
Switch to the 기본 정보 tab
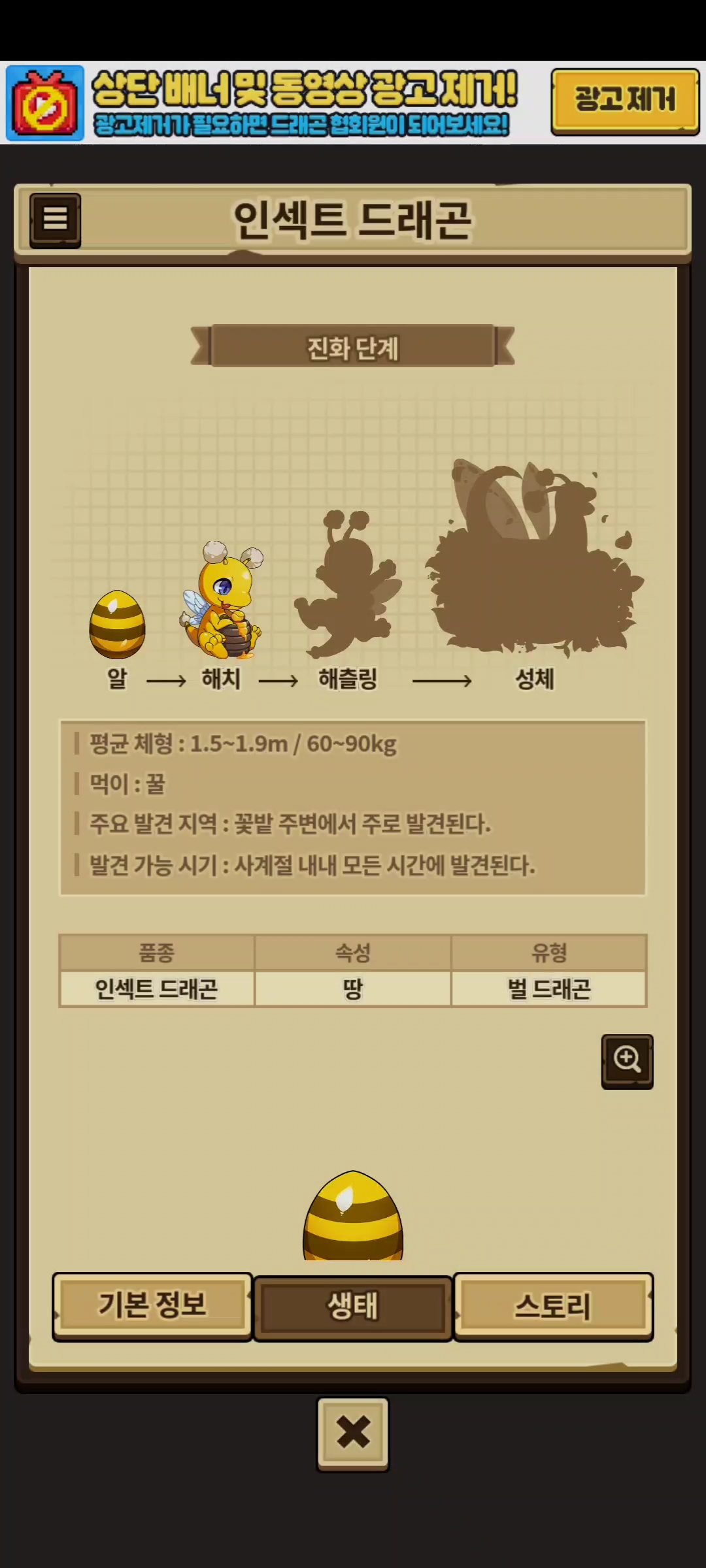pyautogui.click(x=152, y=1305)
